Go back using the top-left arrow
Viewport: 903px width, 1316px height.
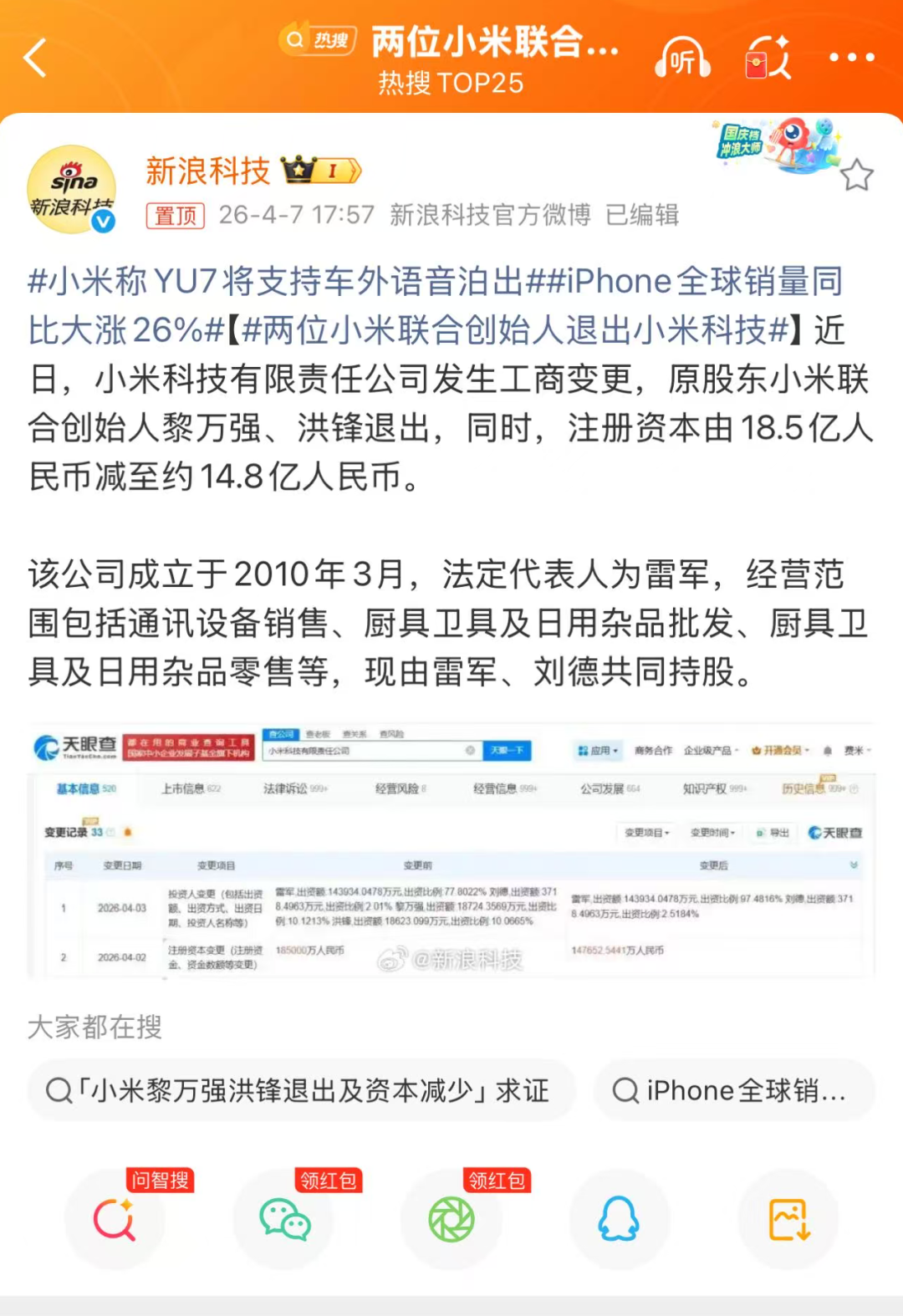[x=35, y=58]
